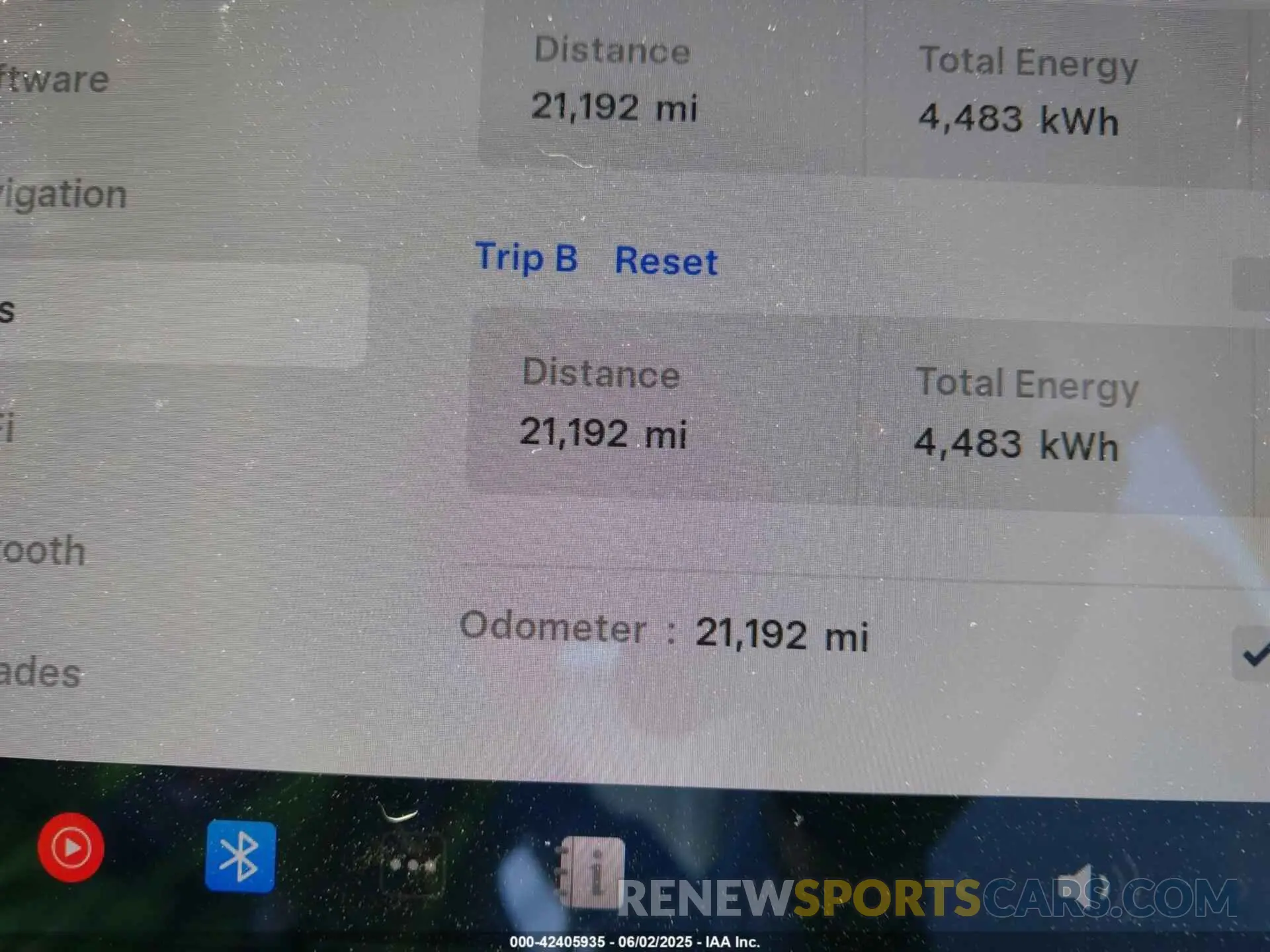Open the owner's manual info icon
1270x952 pixels.
point(592,871)
